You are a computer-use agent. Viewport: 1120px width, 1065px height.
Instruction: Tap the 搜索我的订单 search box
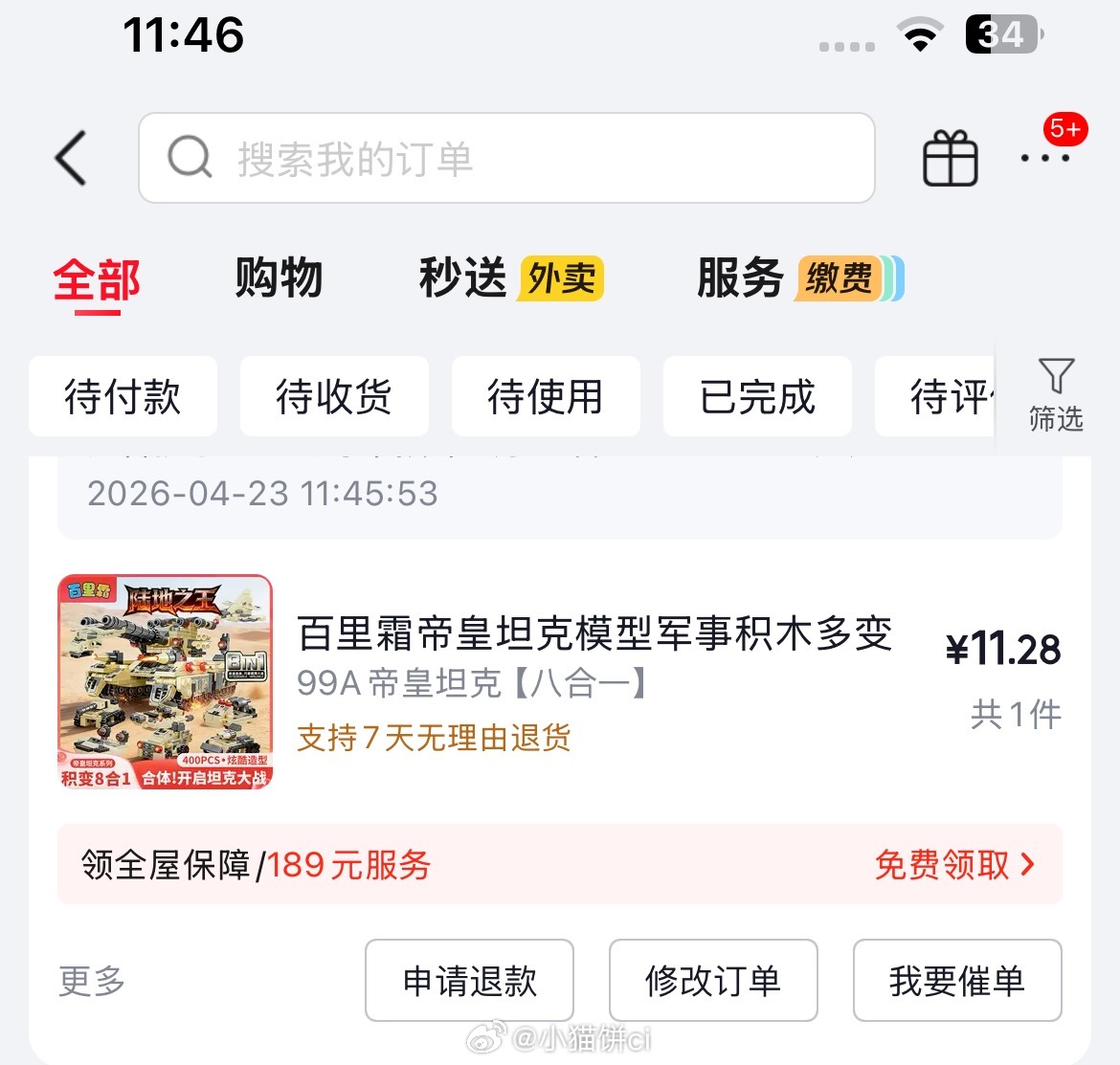[x=507, y=158]
